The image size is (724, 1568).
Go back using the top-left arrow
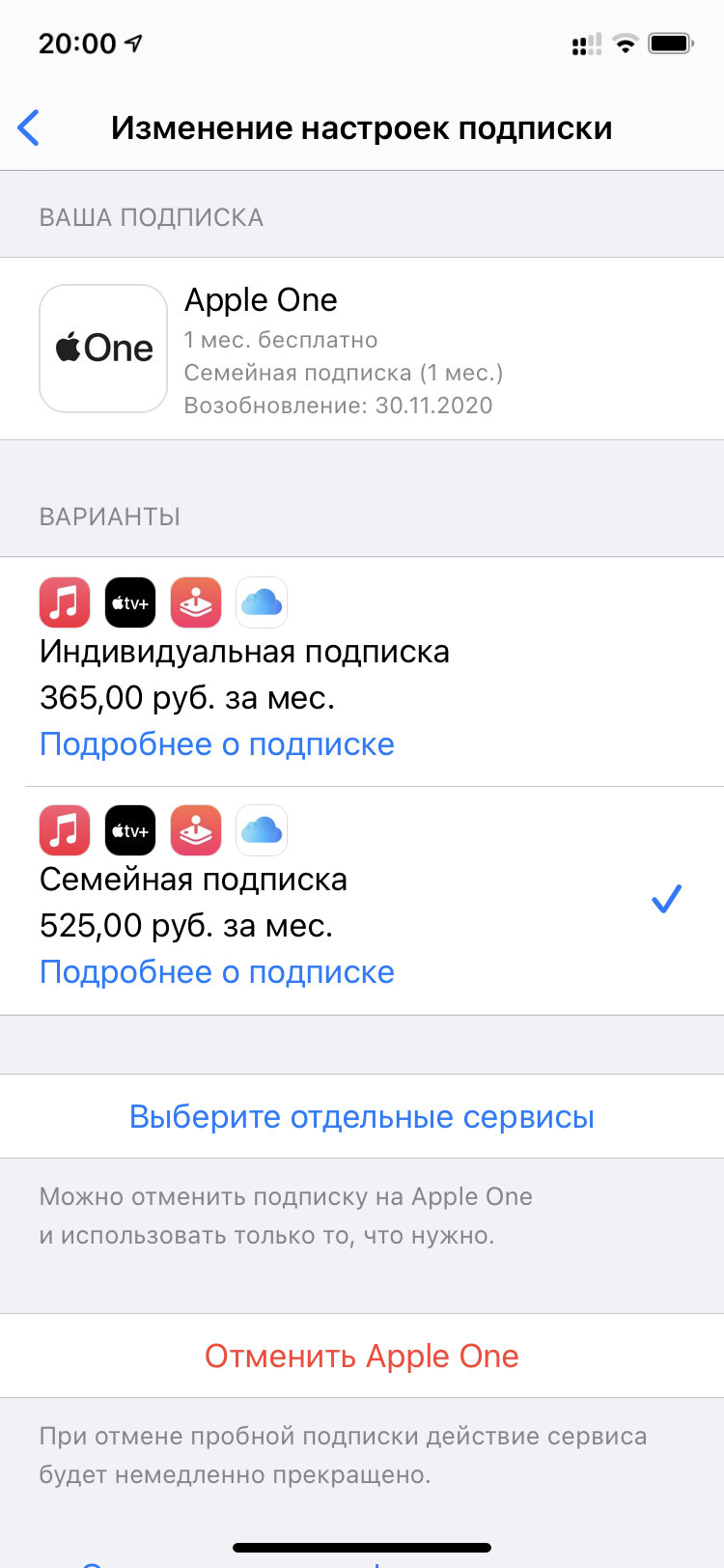tap(29, 127)
